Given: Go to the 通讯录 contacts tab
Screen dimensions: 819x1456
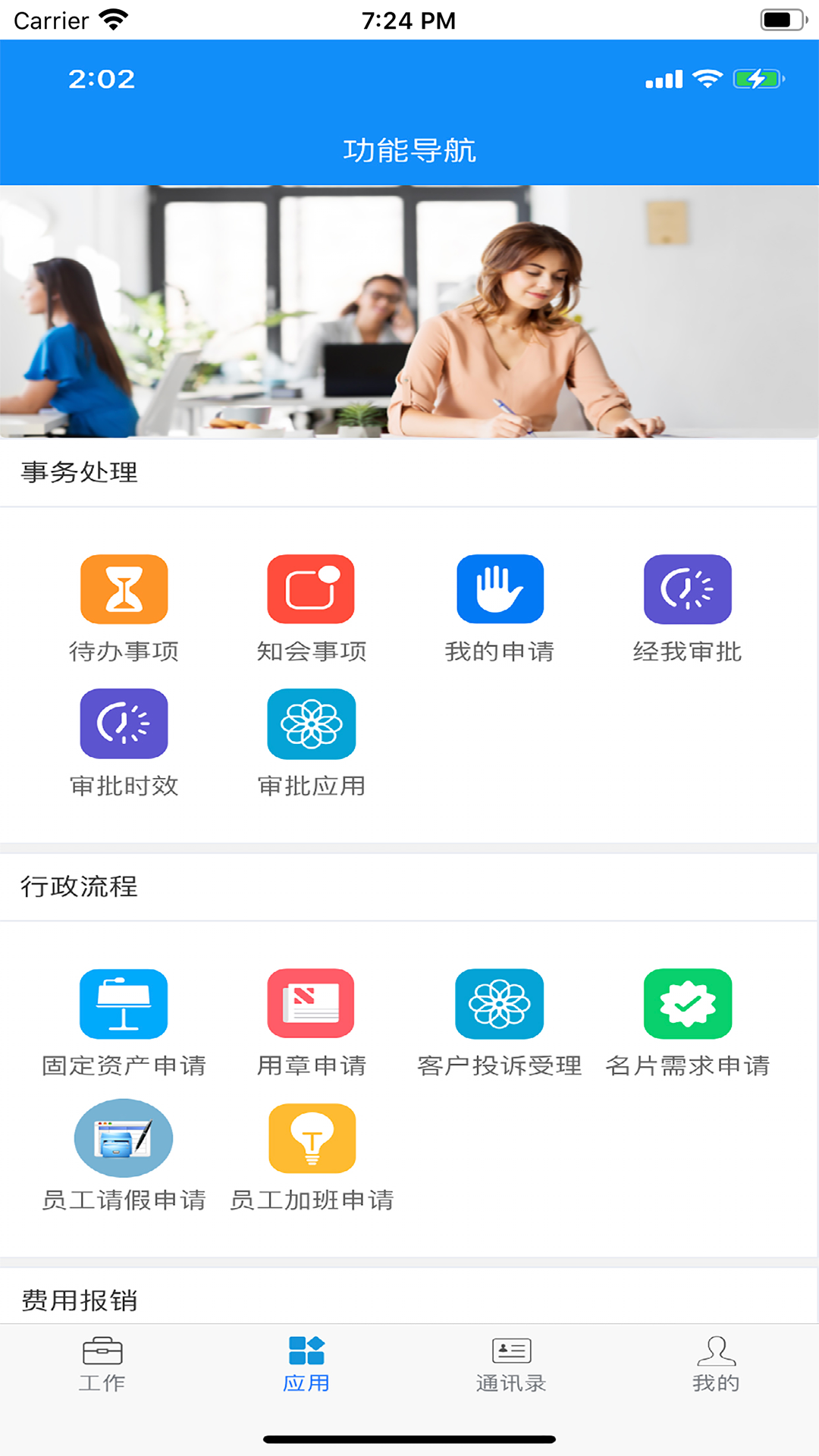Looking at the screenshot, I should coord(511,1365).
